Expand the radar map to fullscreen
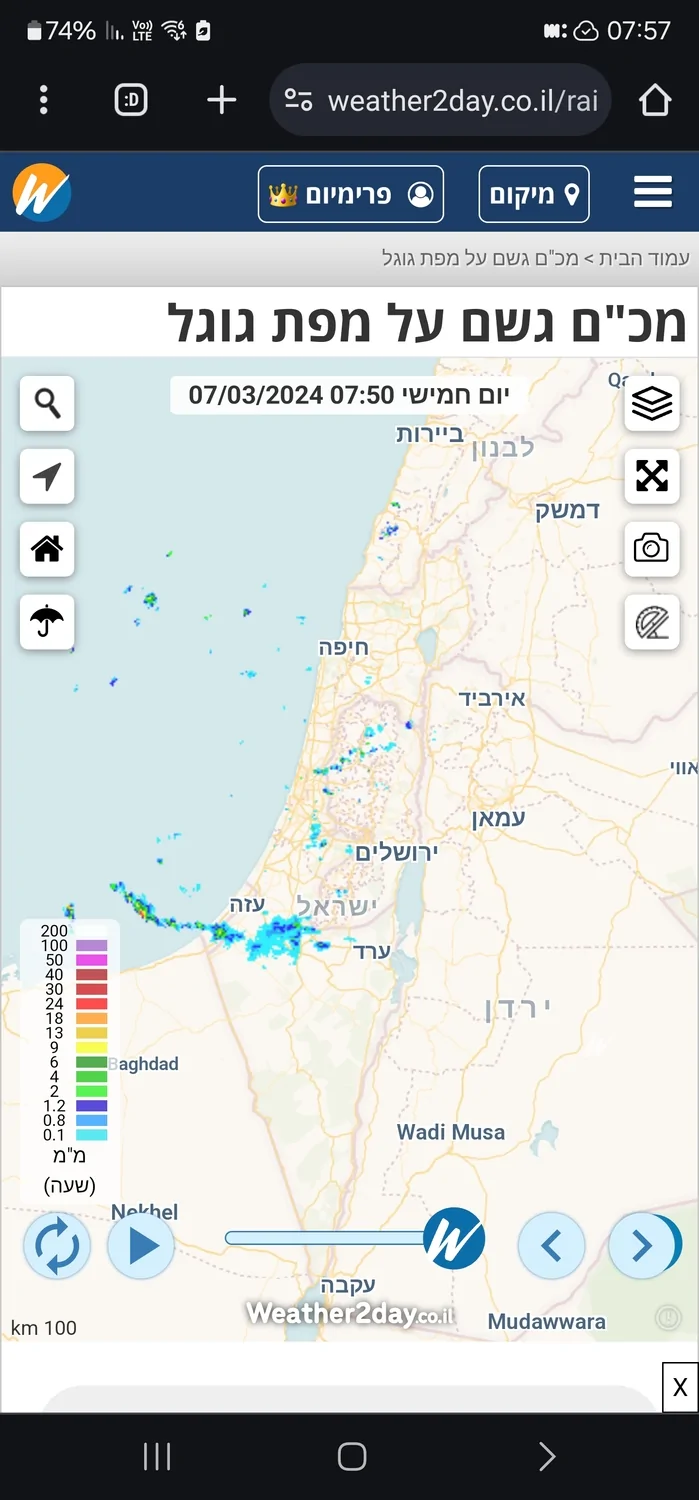Viewport: 699px width, 1500px height. click(x=651, y=476)
